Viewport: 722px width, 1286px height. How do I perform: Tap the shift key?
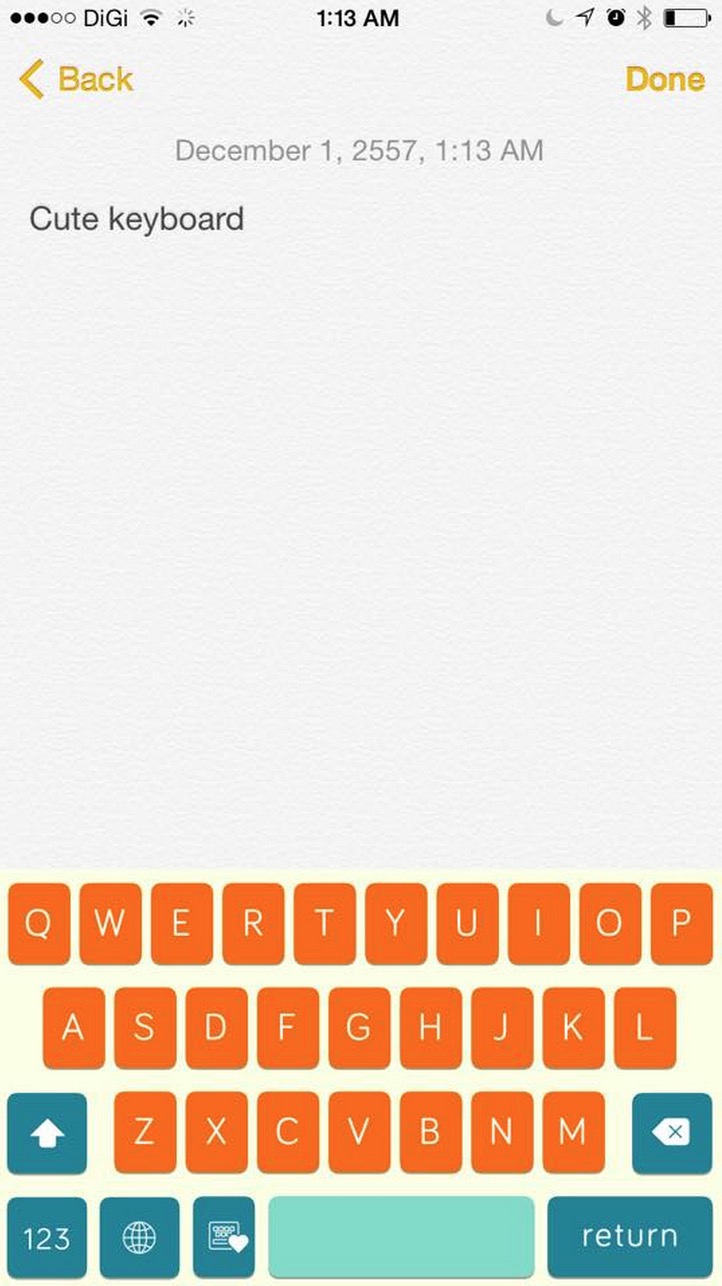pos(47,1133)
